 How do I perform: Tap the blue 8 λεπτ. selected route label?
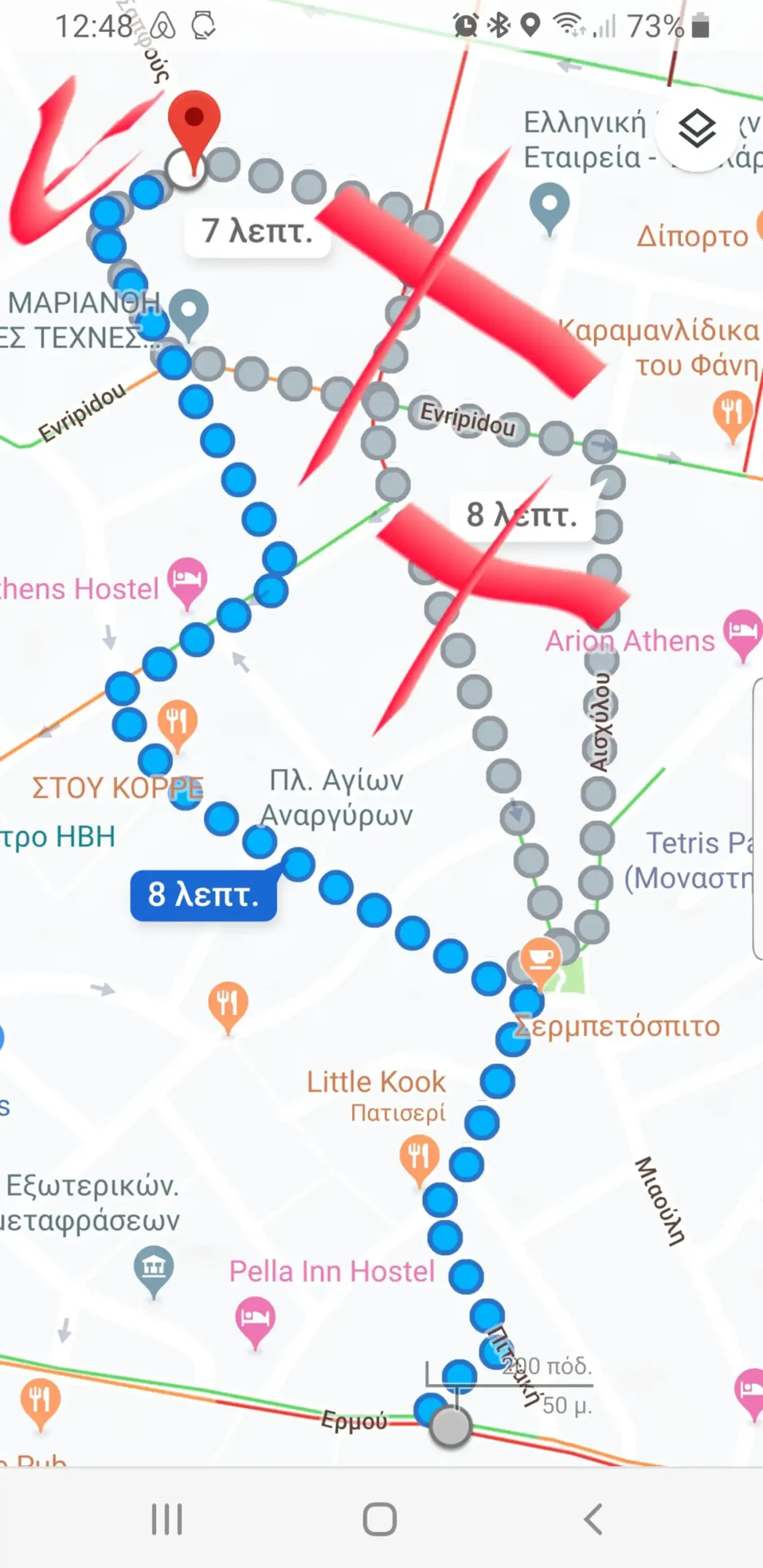[203, 895]
